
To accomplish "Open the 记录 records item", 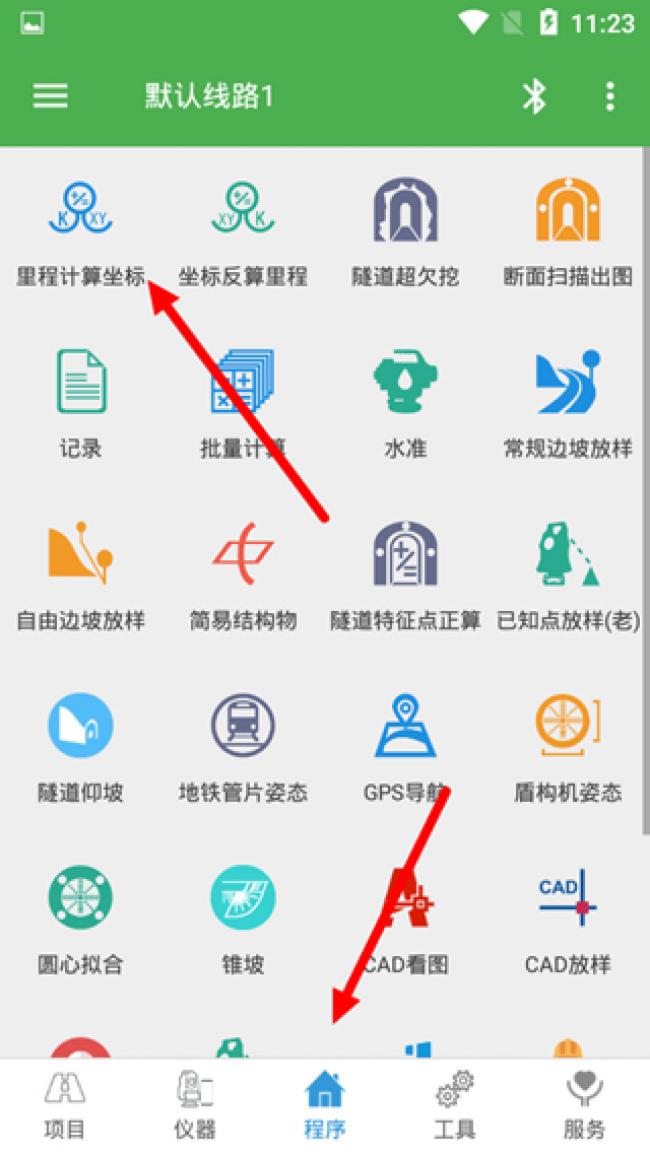I will click(80, 400).
